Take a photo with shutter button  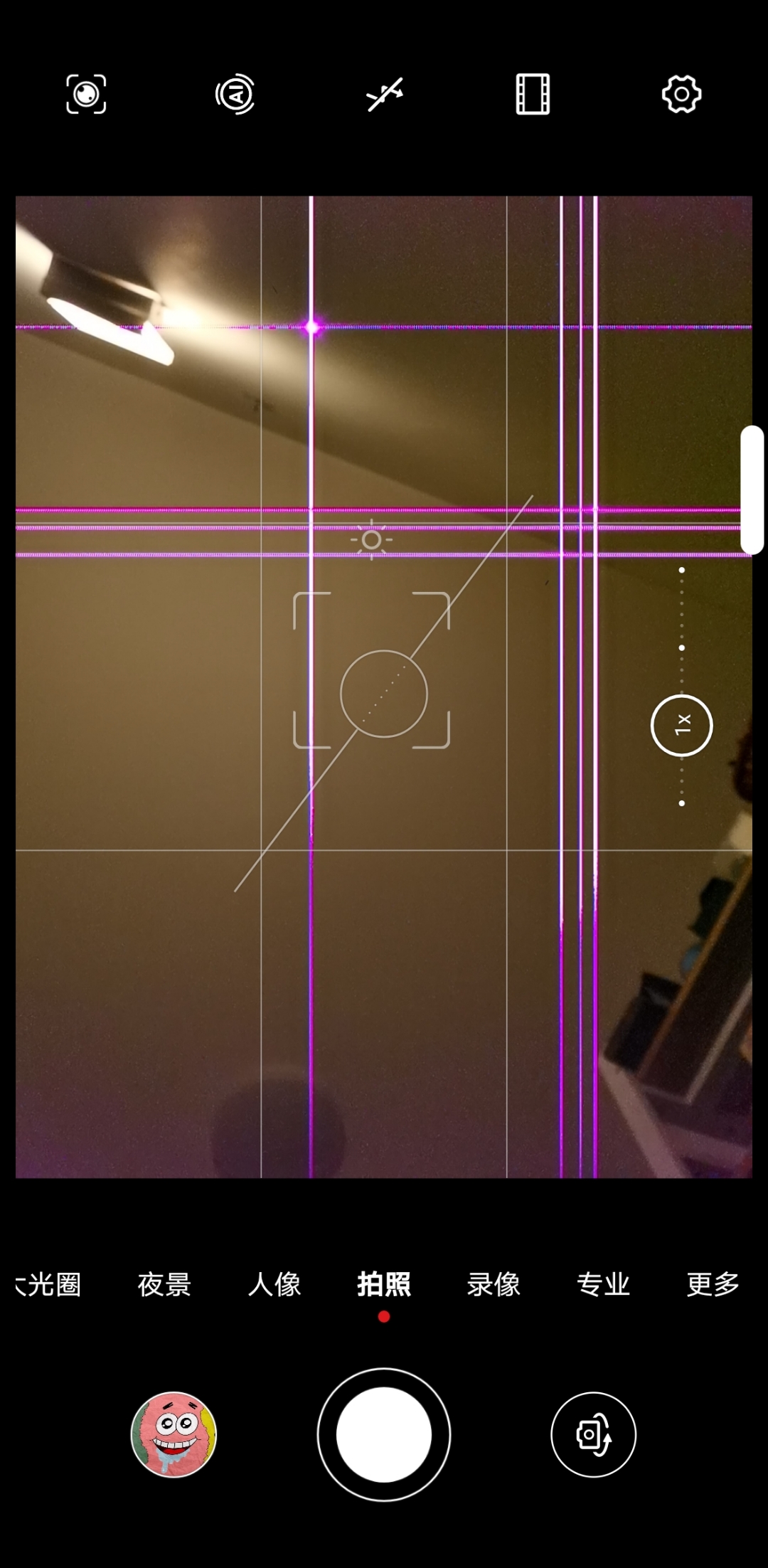[384, 1435]
